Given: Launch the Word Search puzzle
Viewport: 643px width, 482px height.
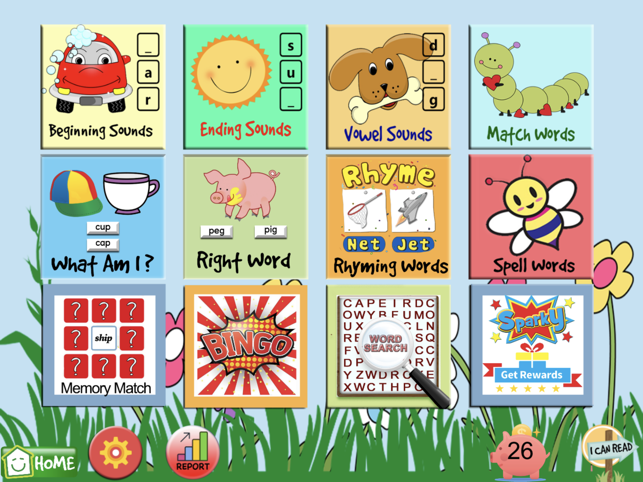Looking at the screenshot, I should (388, 345).
